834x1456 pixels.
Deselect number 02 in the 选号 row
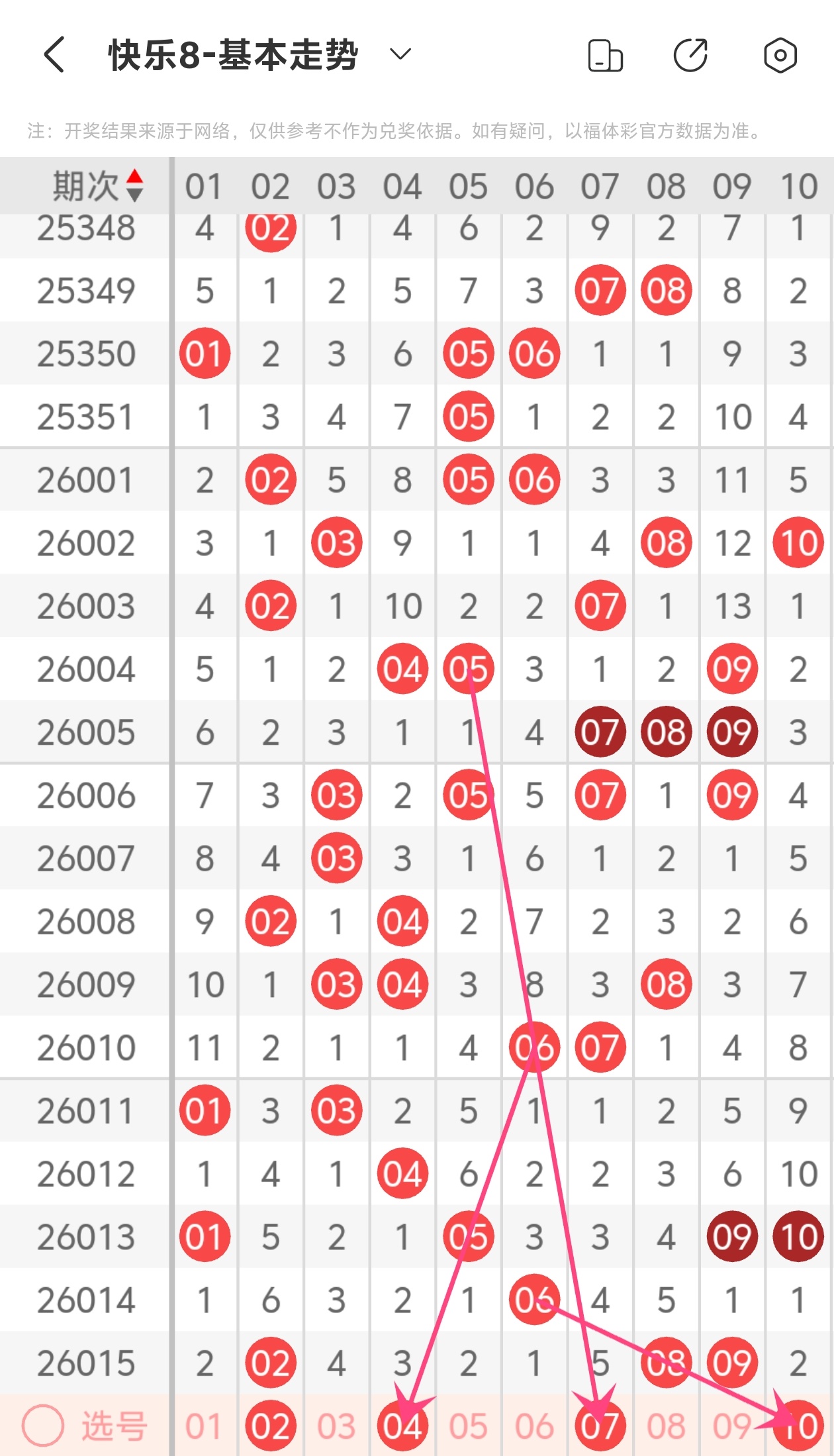[x=270, y=1426]
